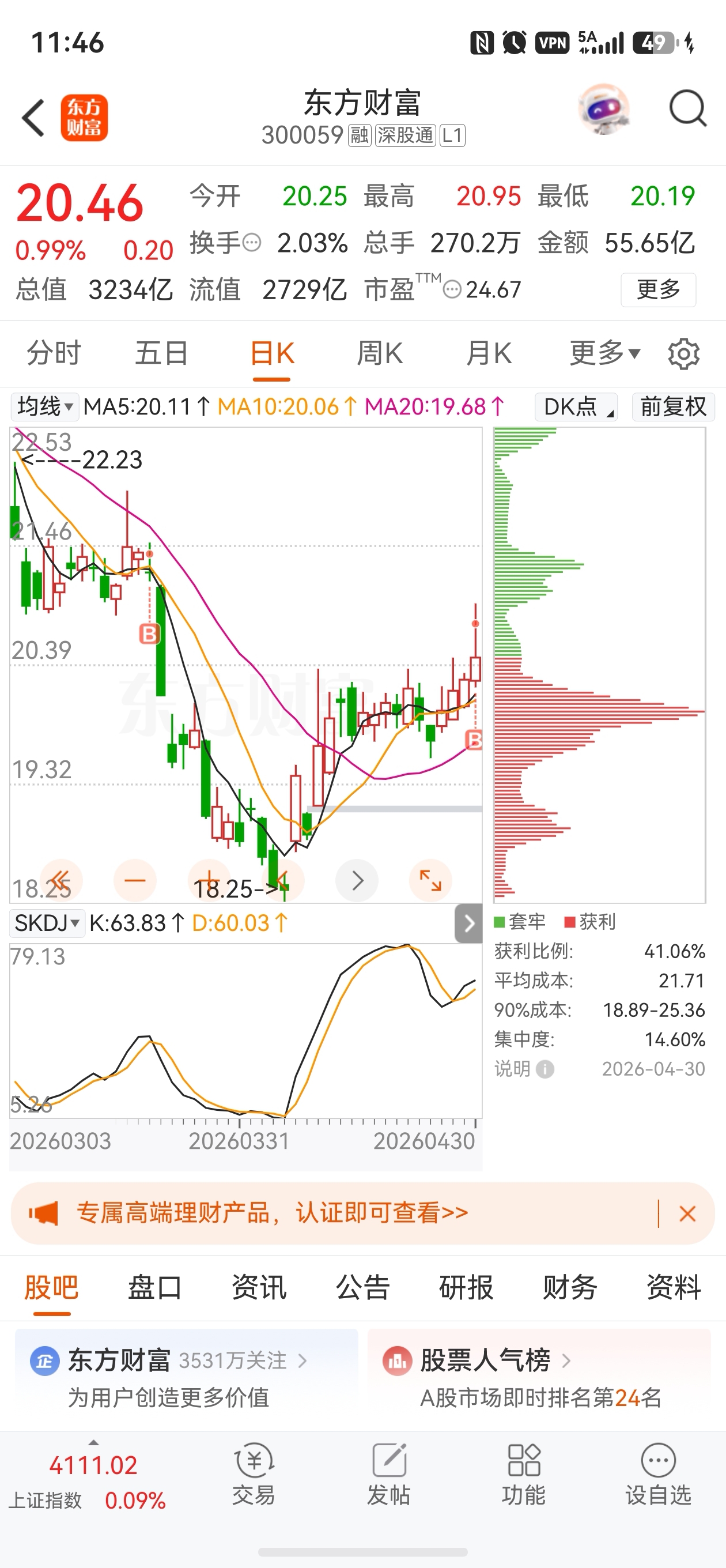The height and width of the screenshot is (1568, 726).
Task: Open chart settings gear icon
Action: click(683, 353)
